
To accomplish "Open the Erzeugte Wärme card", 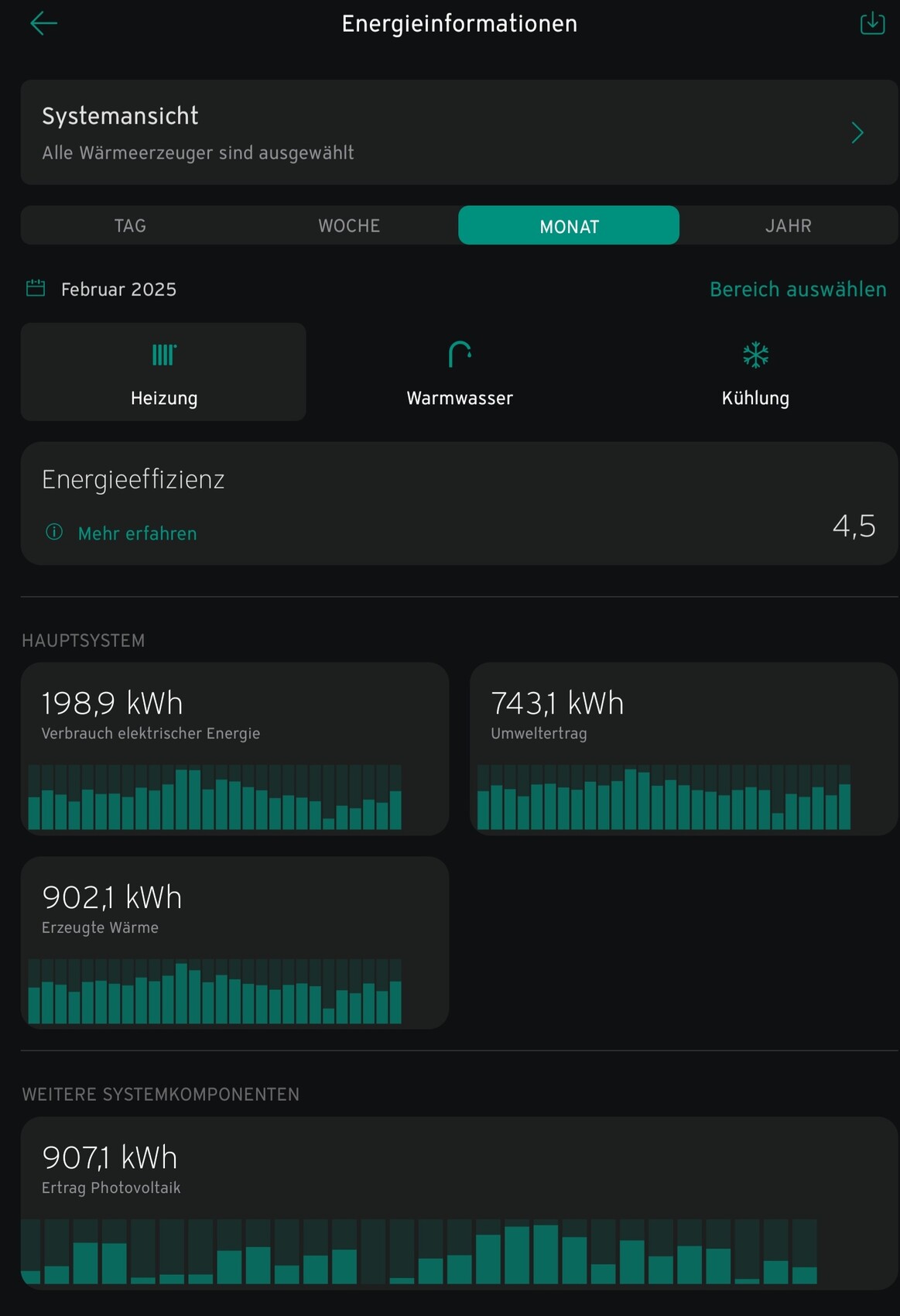I will pyautogui.click(x=234, y=942).
